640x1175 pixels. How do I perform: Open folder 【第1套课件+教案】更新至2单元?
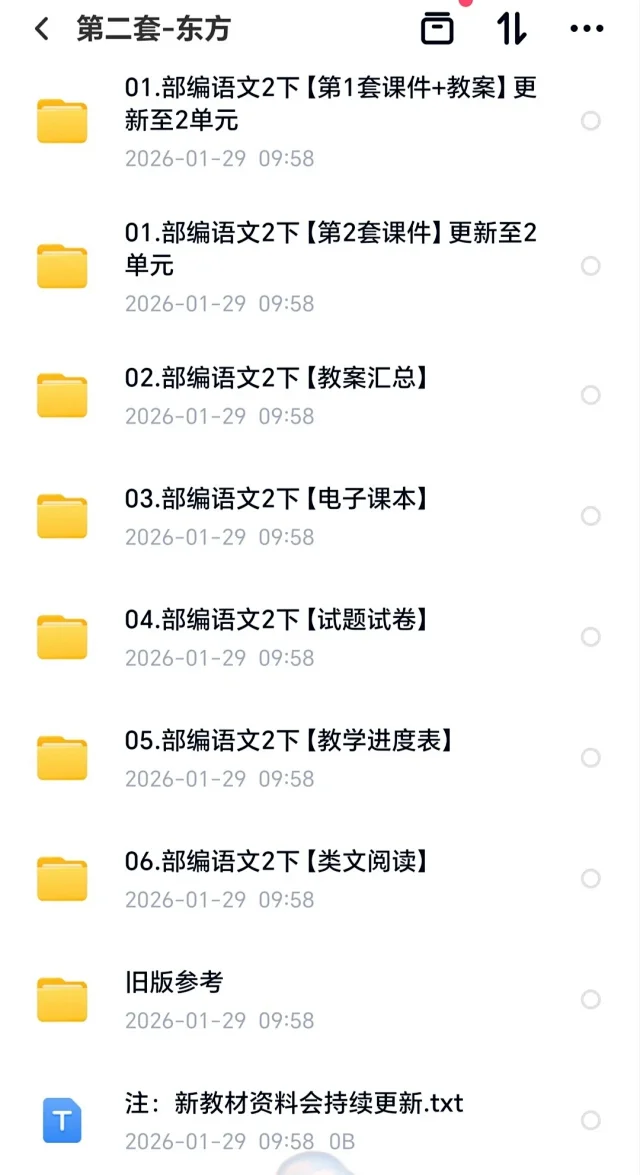click(330, 104)
